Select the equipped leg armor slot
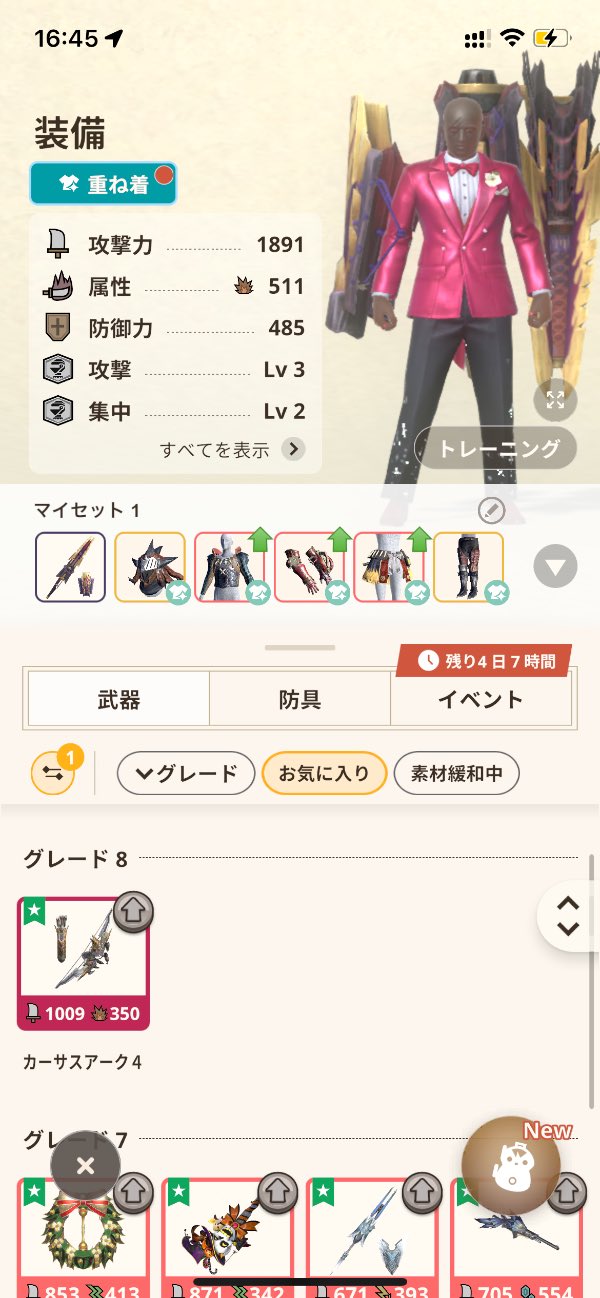This screenshot has width=600, height=1298. point(469,567)
